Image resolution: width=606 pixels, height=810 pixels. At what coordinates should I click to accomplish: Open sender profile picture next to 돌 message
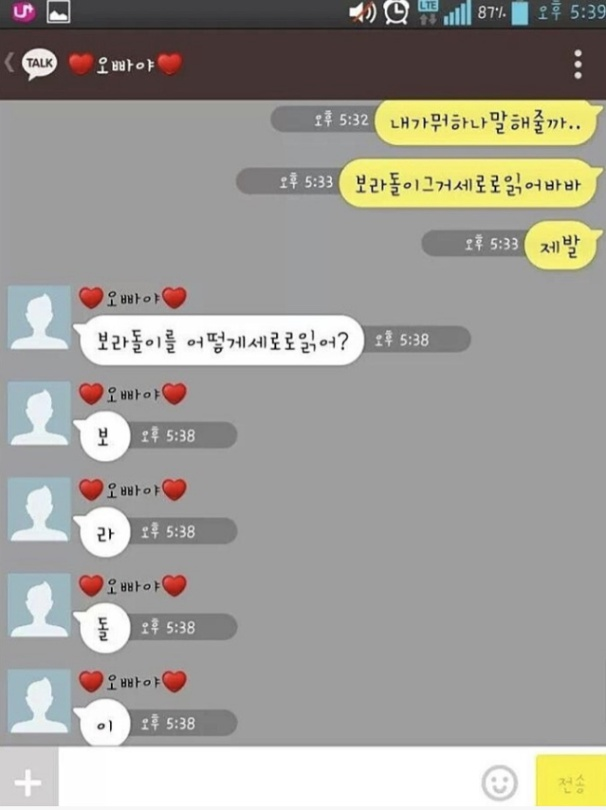[x=39, y=606]
